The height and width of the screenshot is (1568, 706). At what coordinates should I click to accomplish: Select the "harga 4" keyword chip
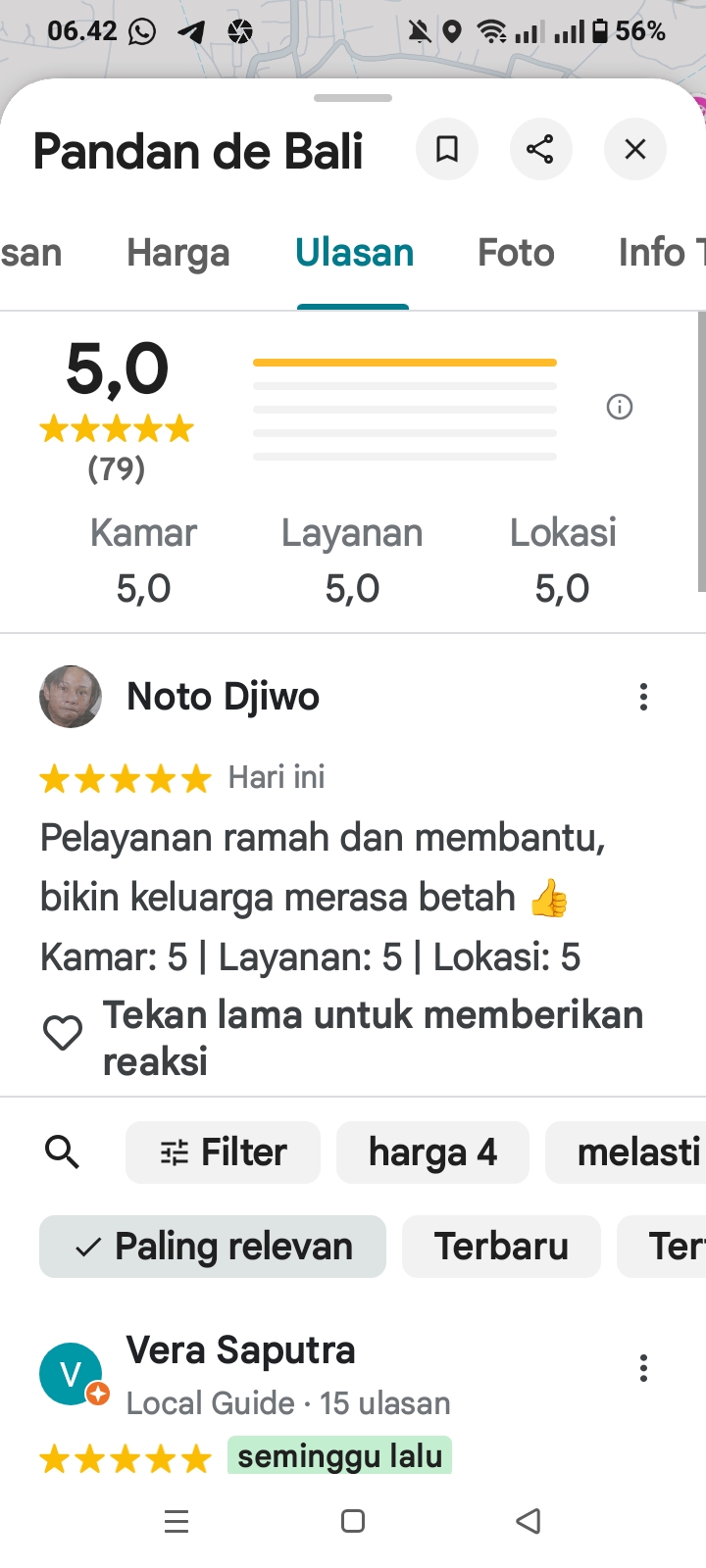pyautogui.click(x=432, y=1152)
